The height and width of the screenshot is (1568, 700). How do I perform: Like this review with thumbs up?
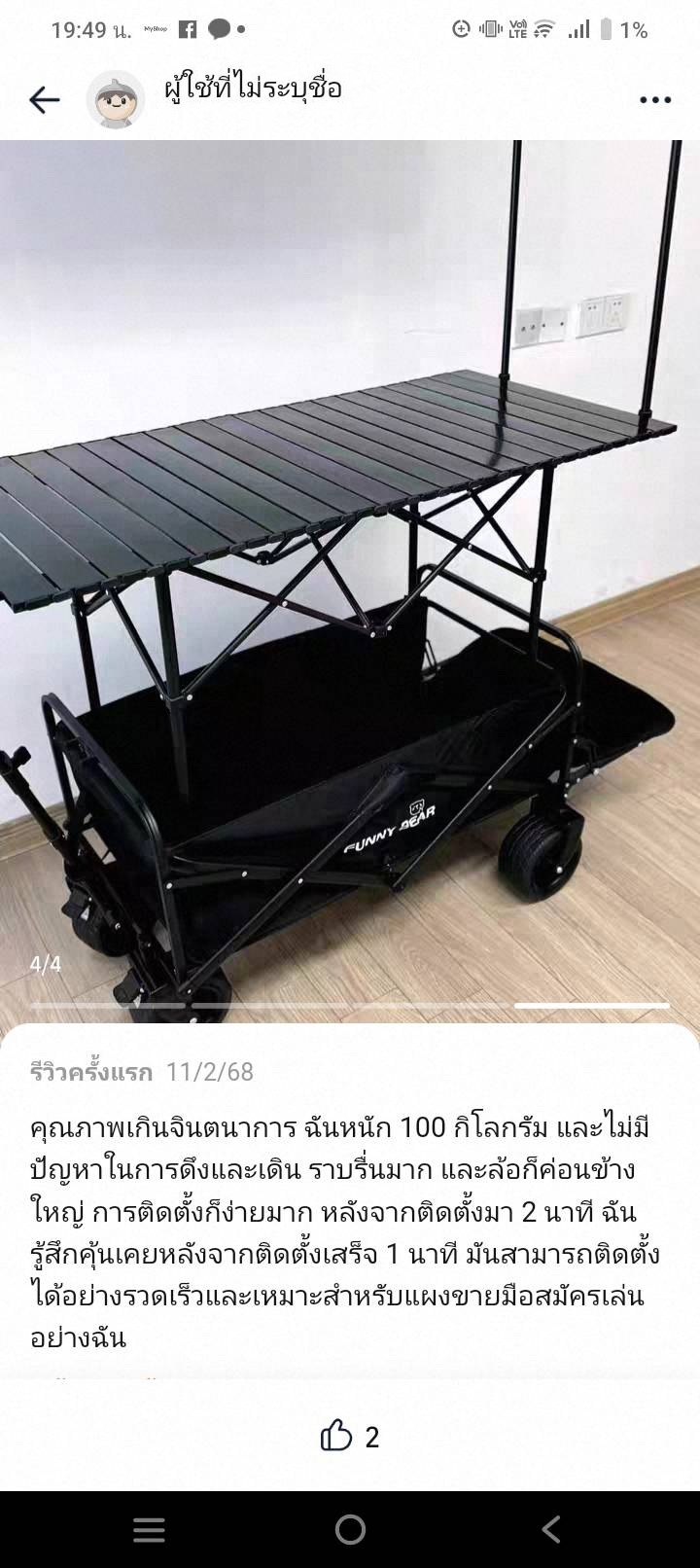point(336,1436)
